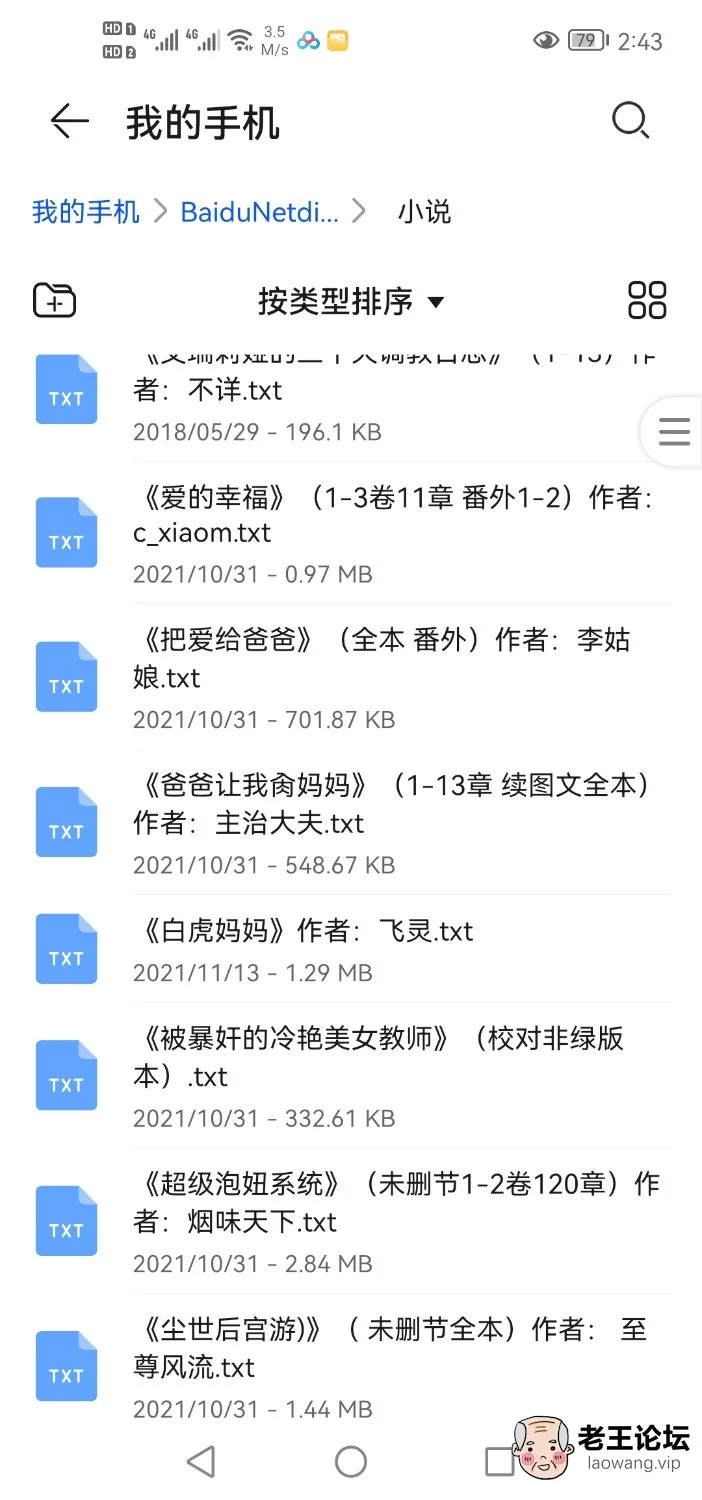Open 《尘世后宫游》 txt file by 至尊风流
702x1500 pixels.
(x=352, y=1366)
